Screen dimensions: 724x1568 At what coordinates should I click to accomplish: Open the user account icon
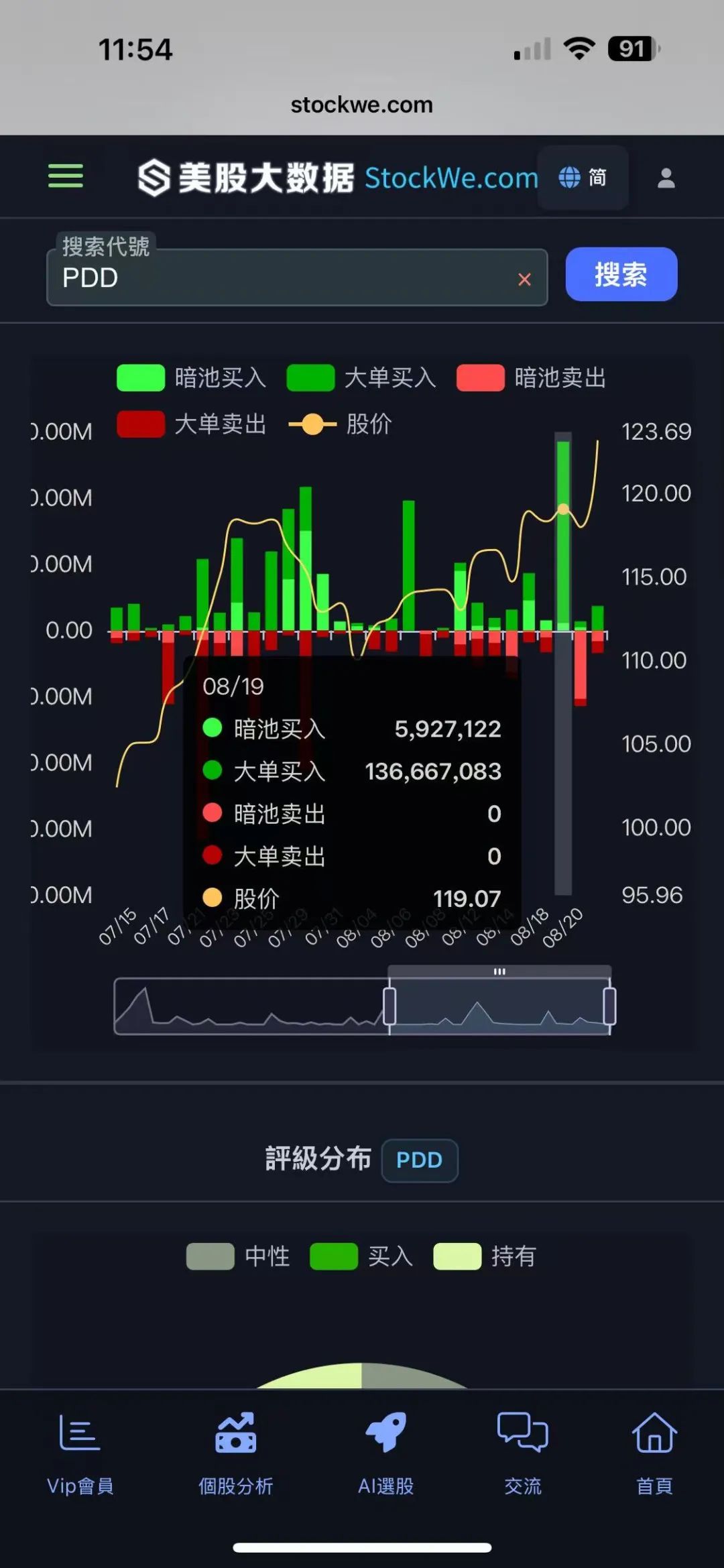(666, 178)
